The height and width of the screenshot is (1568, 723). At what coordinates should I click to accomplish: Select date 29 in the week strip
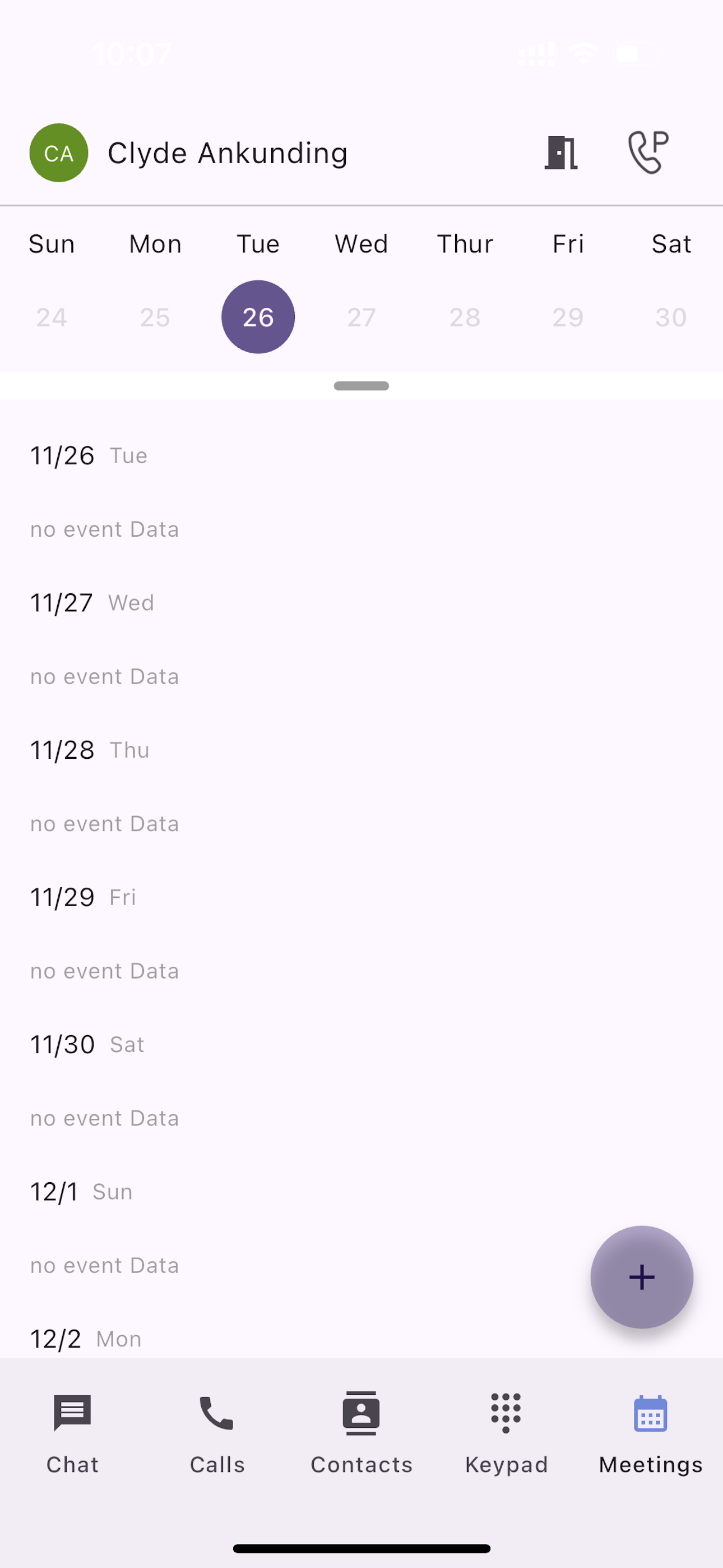tap(568, 317)
